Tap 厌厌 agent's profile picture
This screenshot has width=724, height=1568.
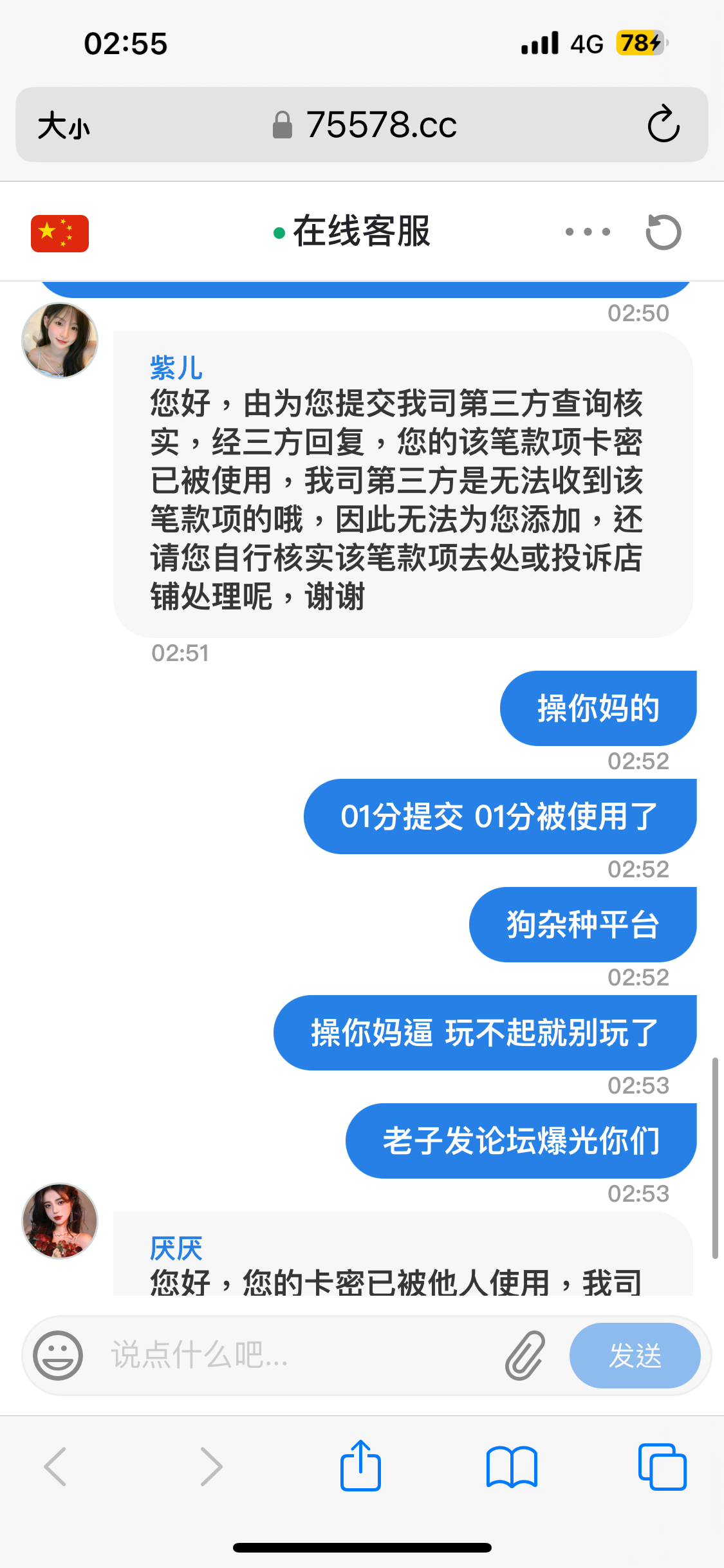[x=59, y=1222]
